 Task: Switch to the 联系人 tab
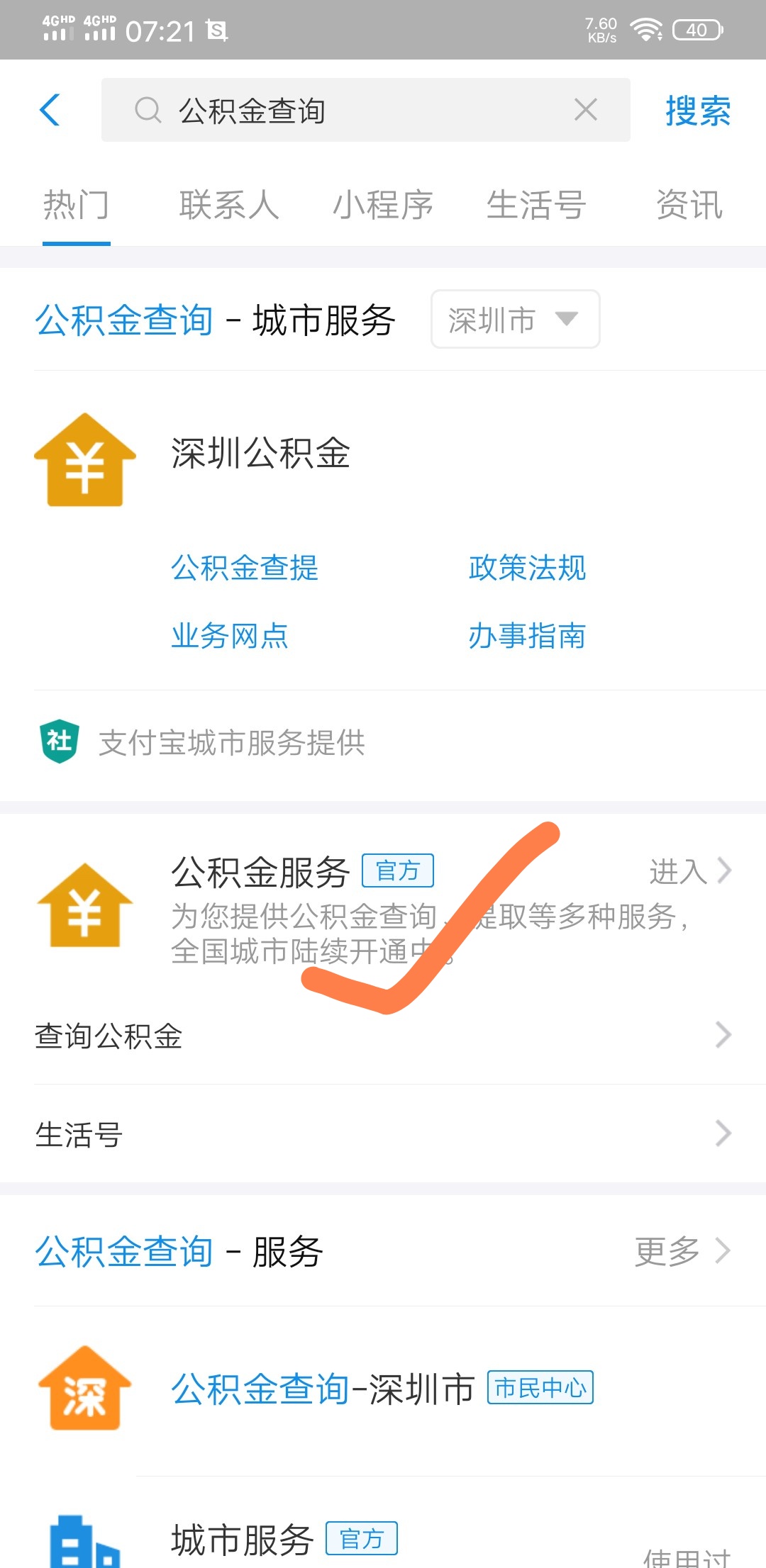(229, 206)
